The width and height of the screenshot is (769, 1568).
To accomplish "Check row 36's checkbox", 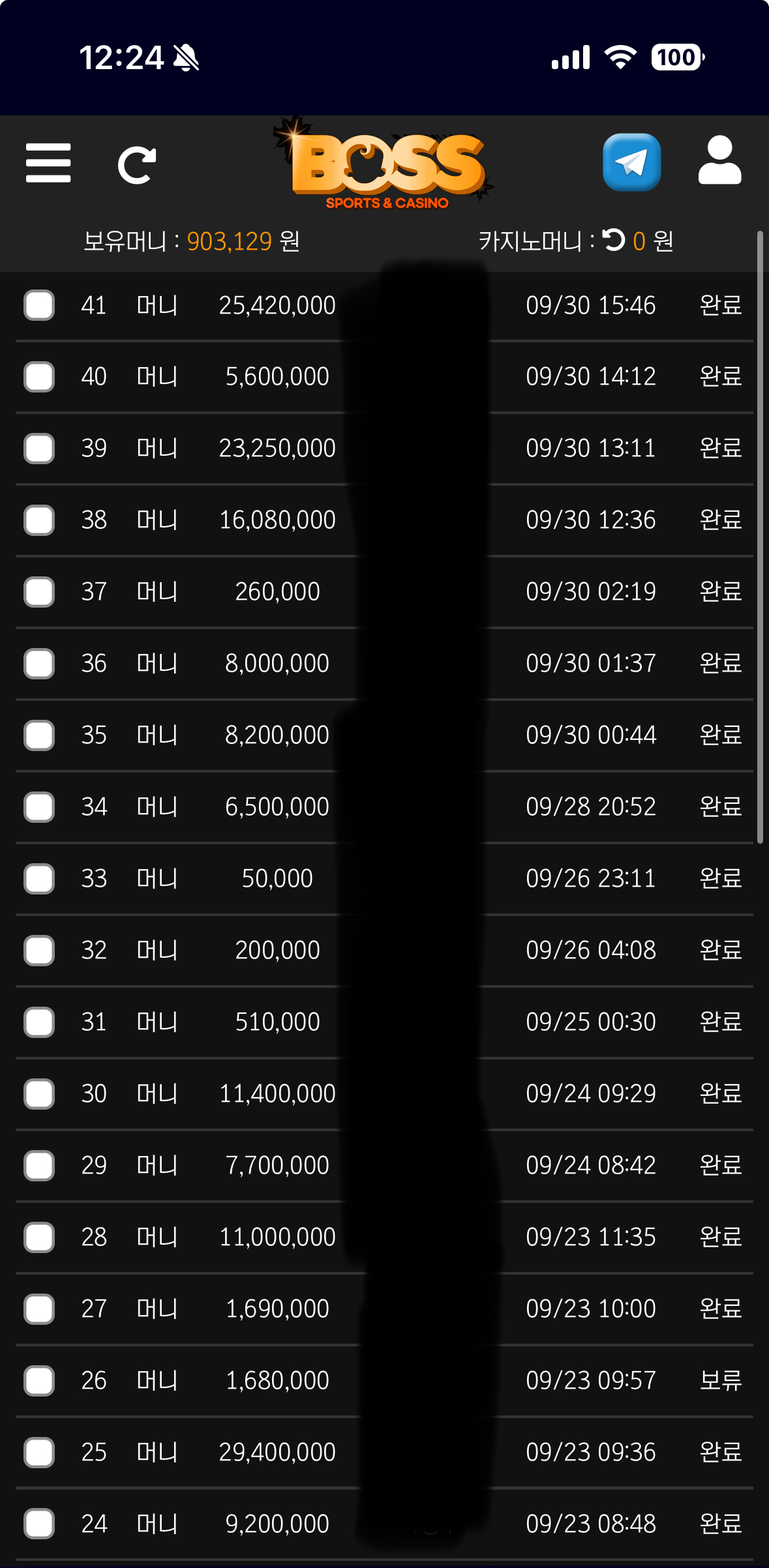I will [39, 664].
